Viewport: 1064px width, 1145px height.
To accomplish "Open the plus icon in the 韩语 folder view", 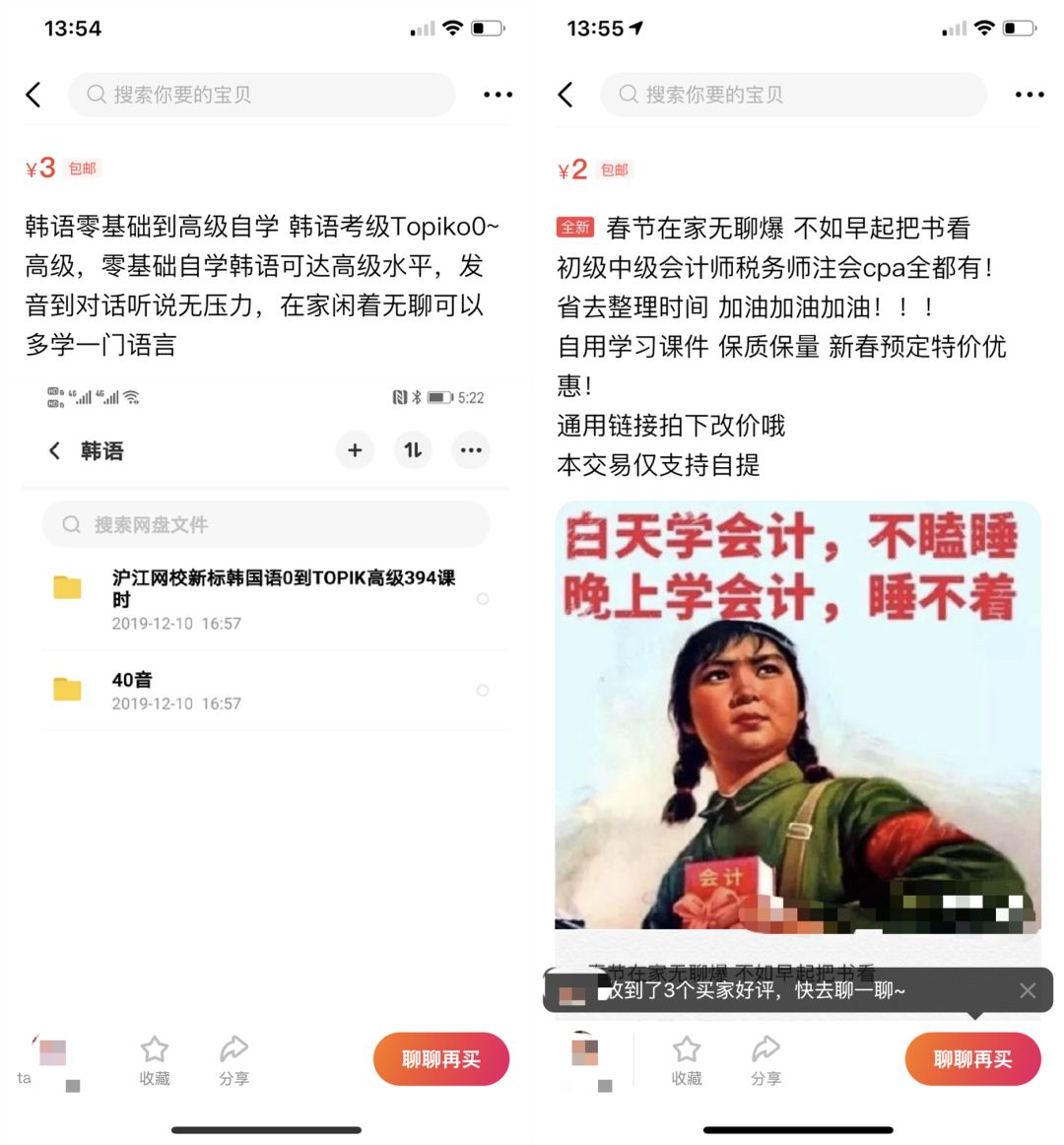I will coord(355,450).
